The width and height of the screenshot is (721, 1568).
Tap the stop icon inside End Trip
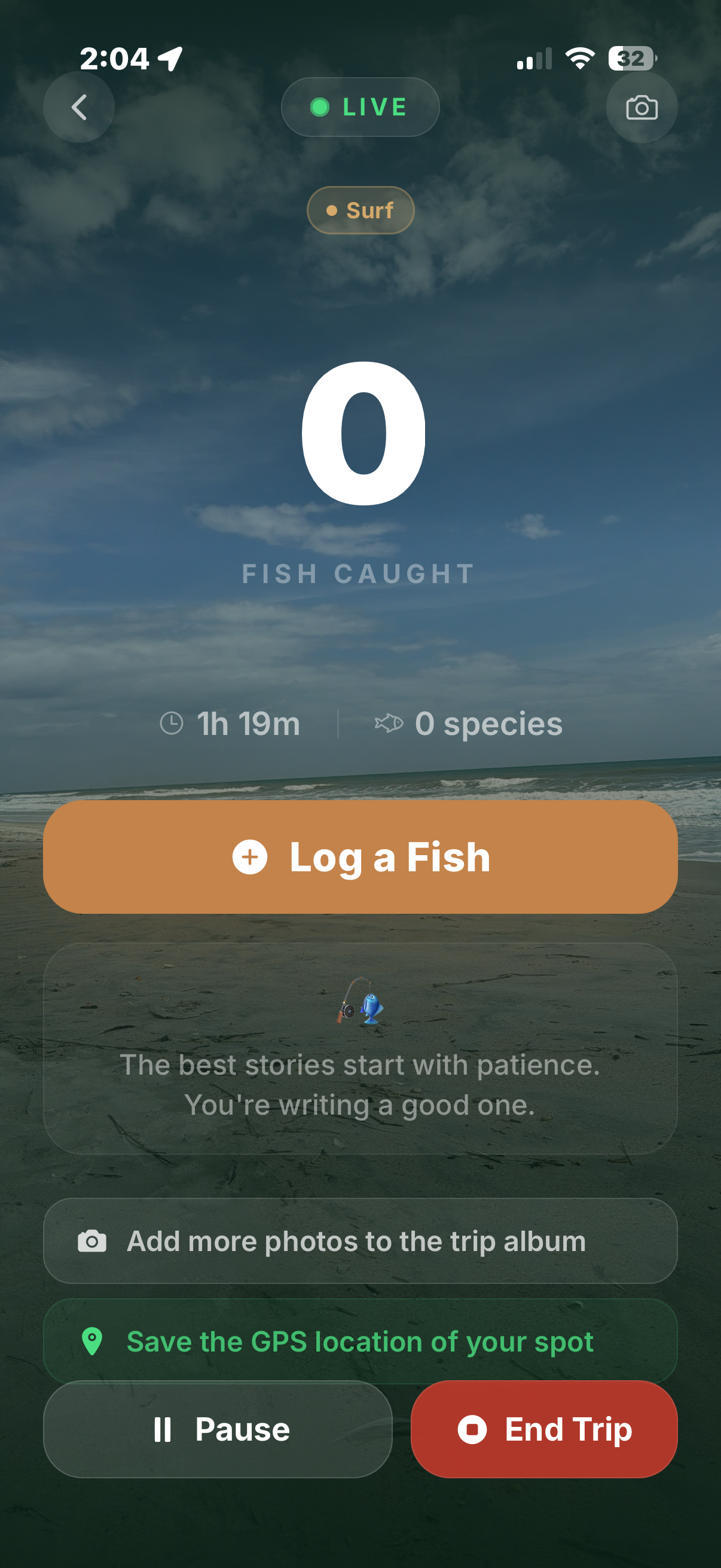tap(474, 1430)
